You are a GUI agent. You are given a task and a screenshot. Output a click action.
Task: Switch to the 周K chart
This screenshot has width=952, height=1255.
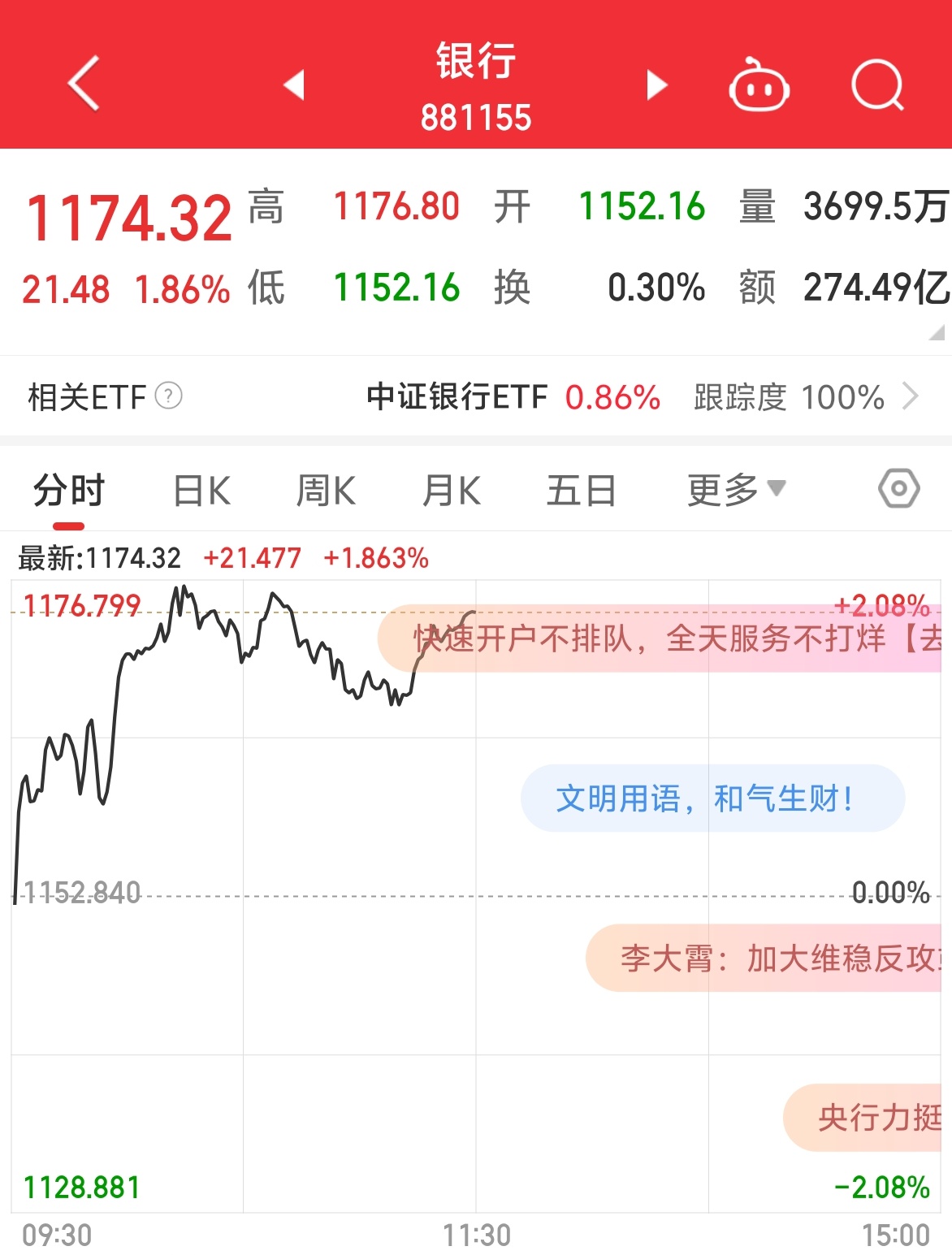[326, 491]
